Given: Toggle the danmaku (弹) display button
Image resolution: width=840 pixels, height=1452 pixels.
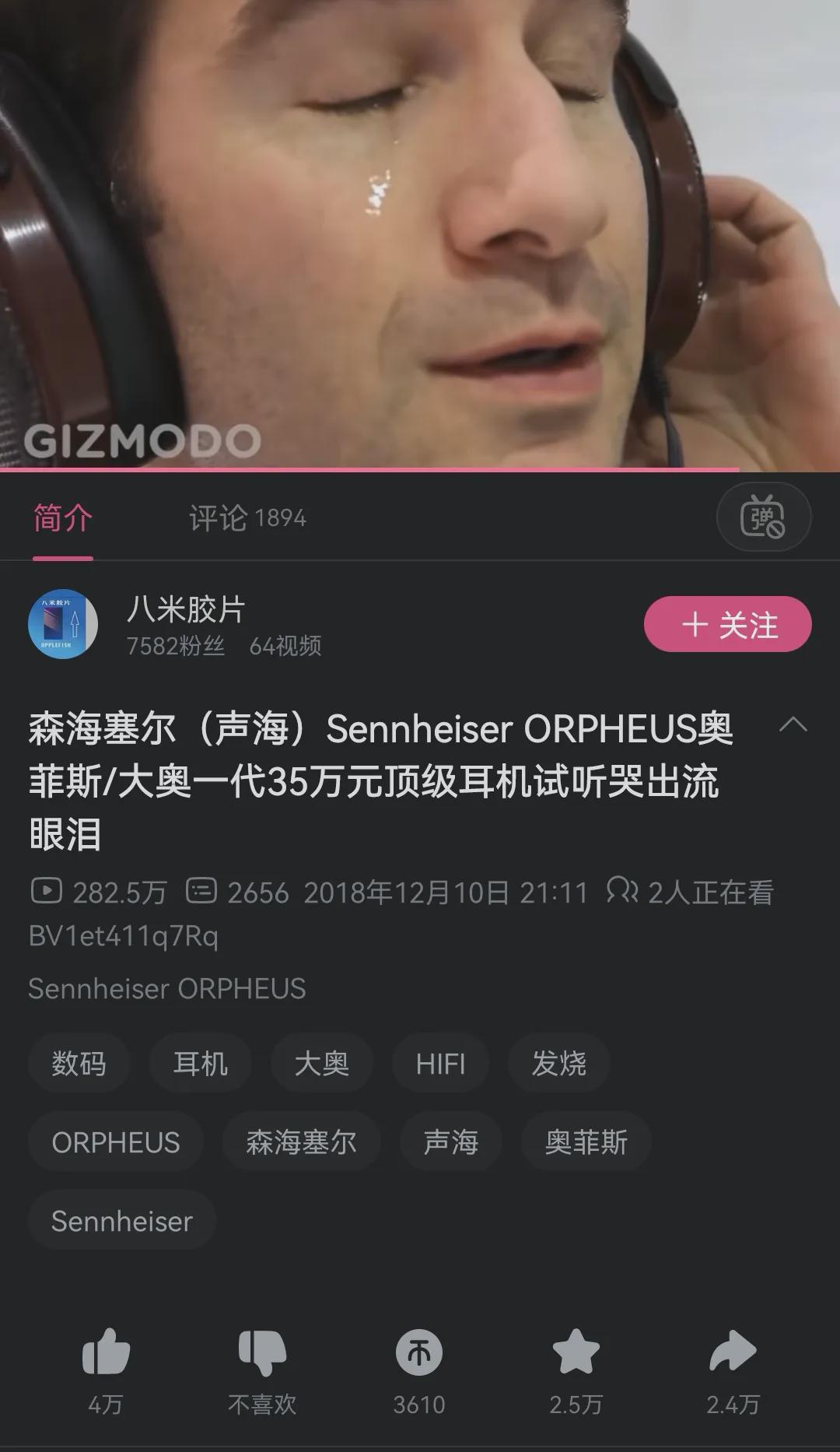Looking at the screenshot, I should [763, 517].
